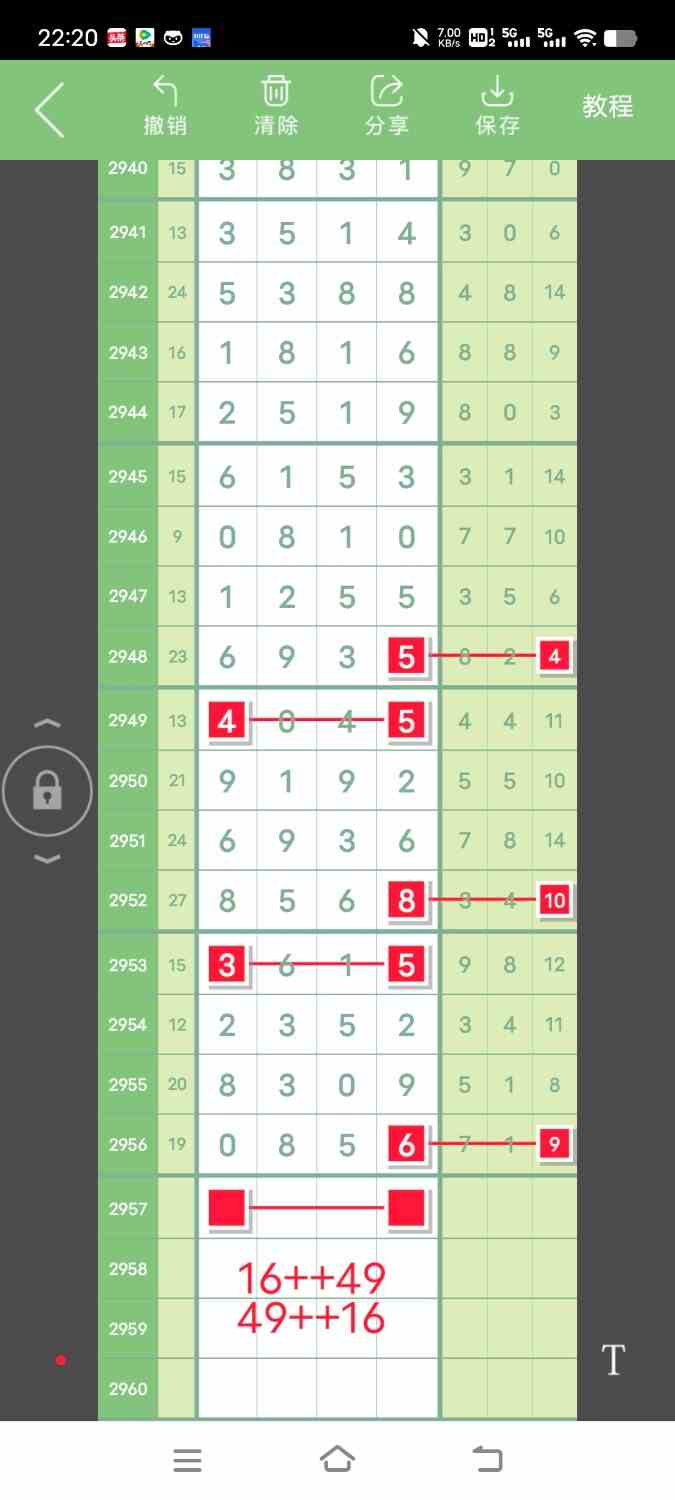Image resolution: width=675 pixels, height=1500 pixels.
Task: Go to the system home screen
Action: coord(337,1460)
